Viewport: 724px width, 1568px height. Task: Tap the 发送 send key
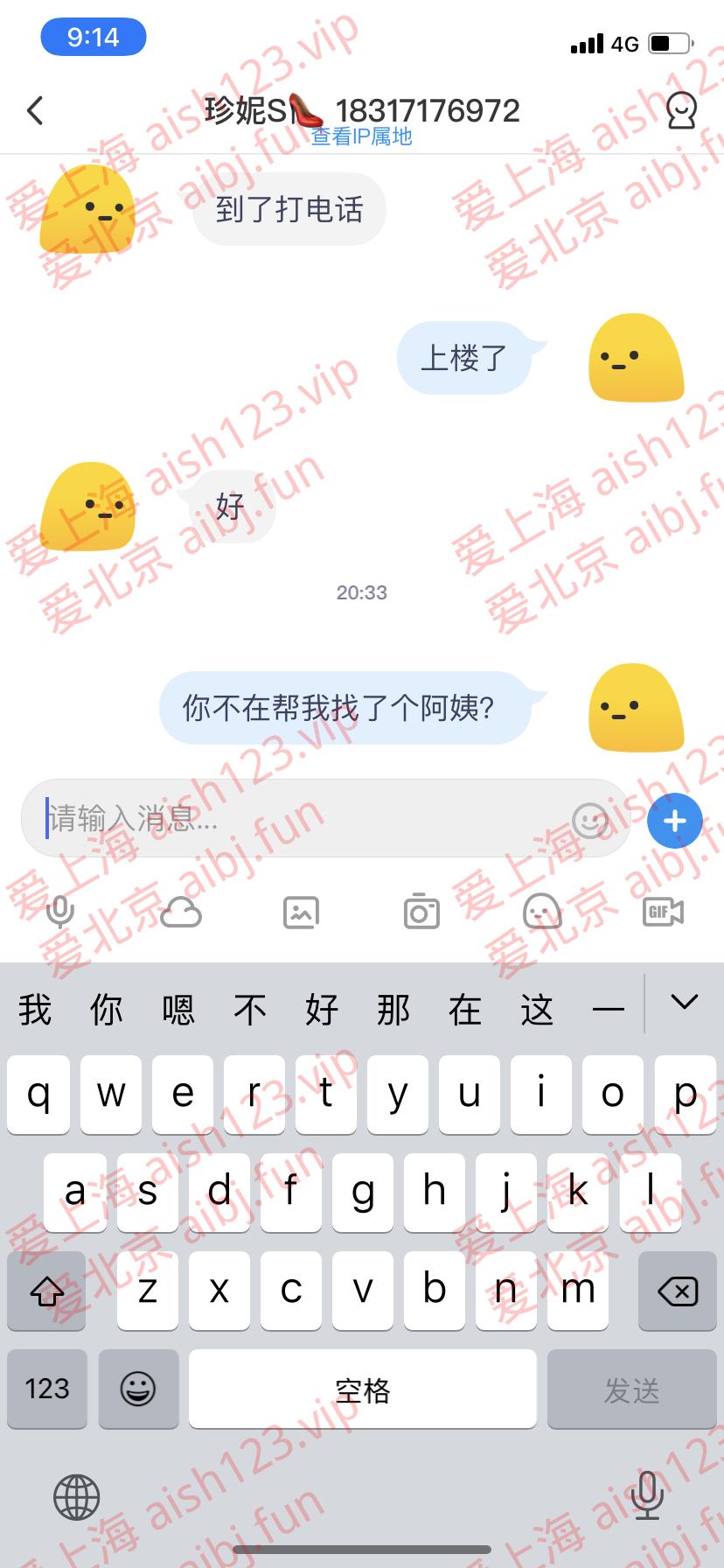[630, 1389]
